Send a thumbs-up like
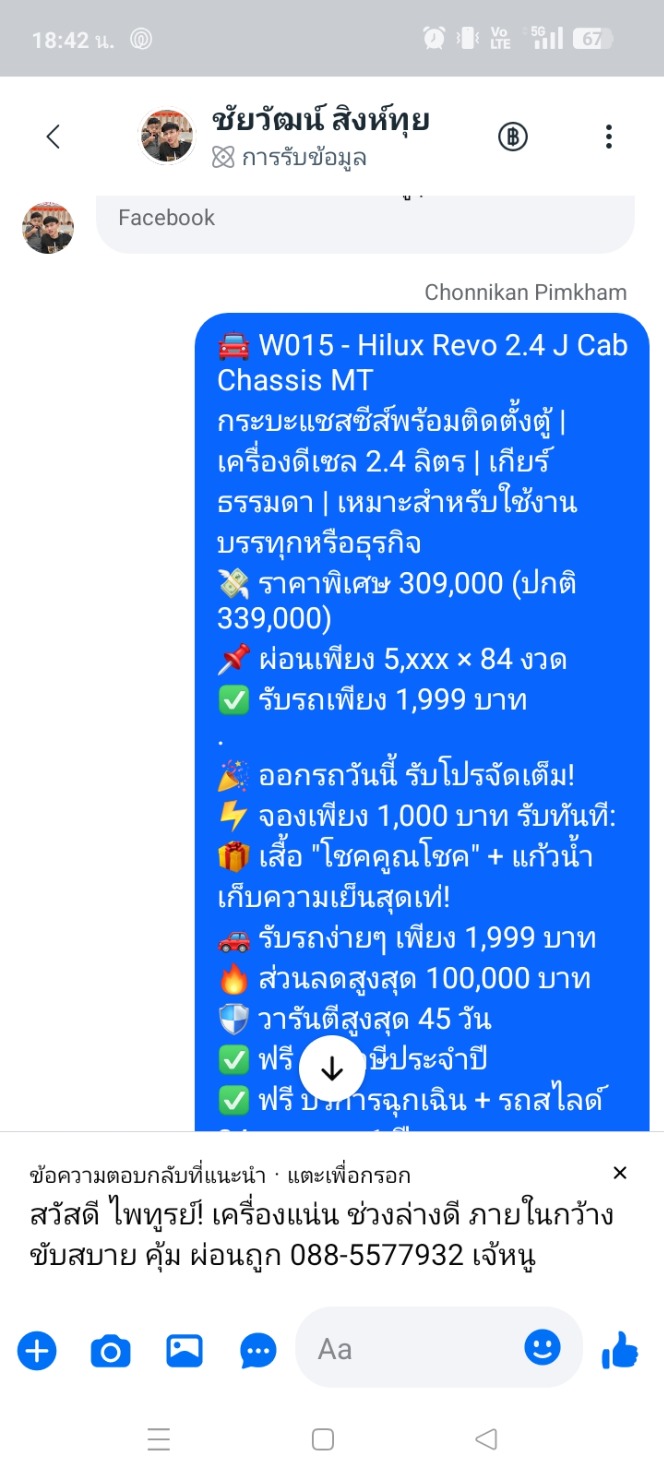This screenshot has width=664, height=1480. [x=620, y=1352]
